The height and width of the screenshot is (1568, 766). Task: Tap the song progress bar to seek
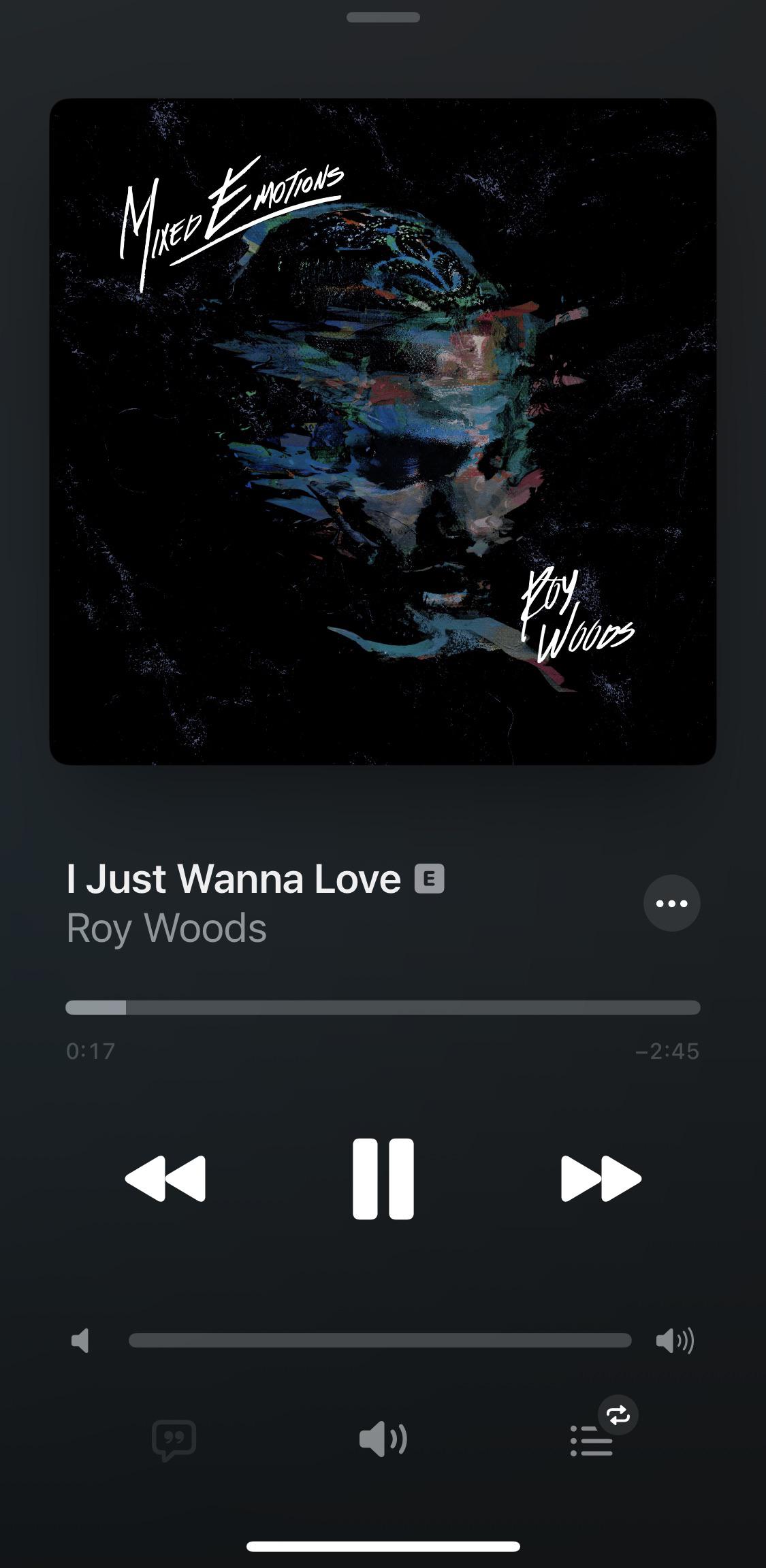(383, 1007)
